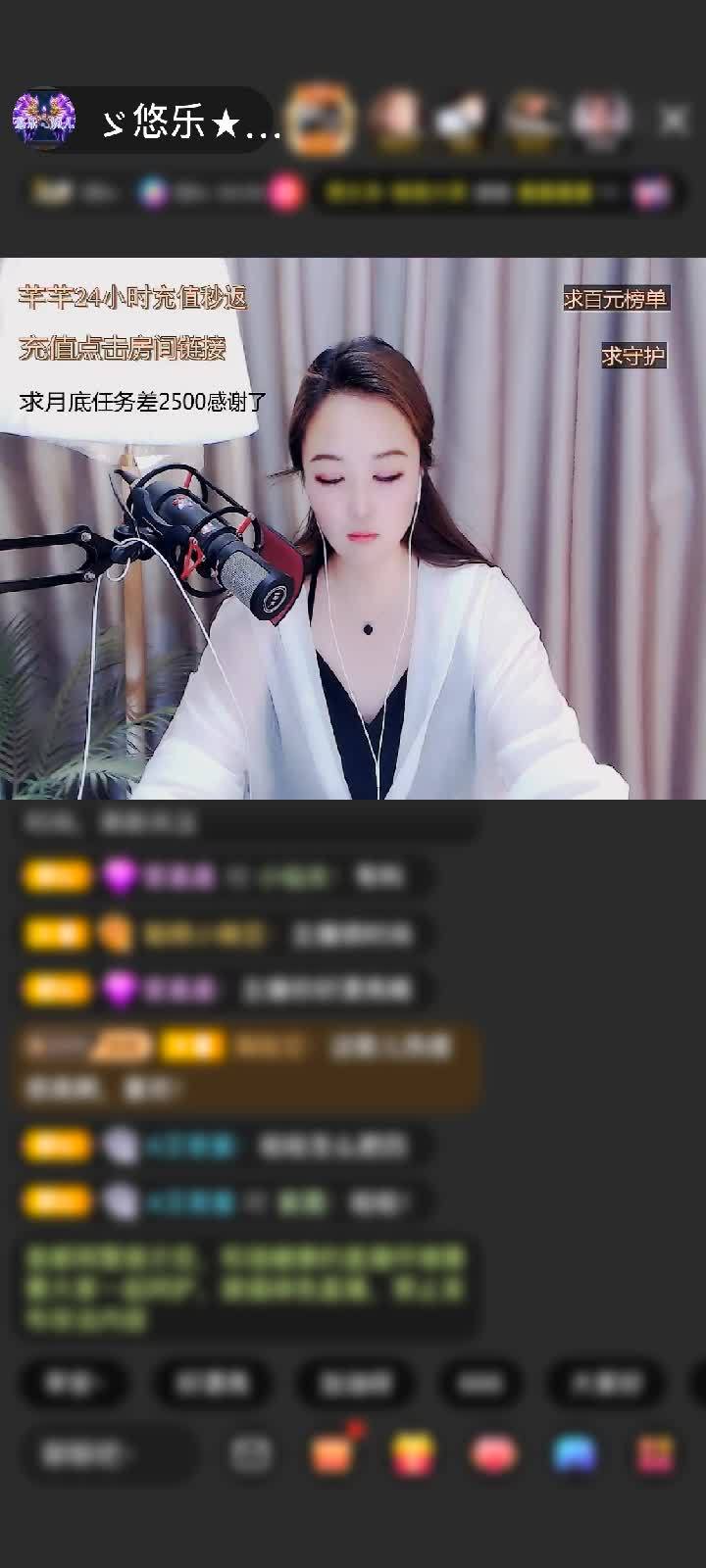Close the live stream room
This screenshot has width=706, height=1568.
click(673, 121)
